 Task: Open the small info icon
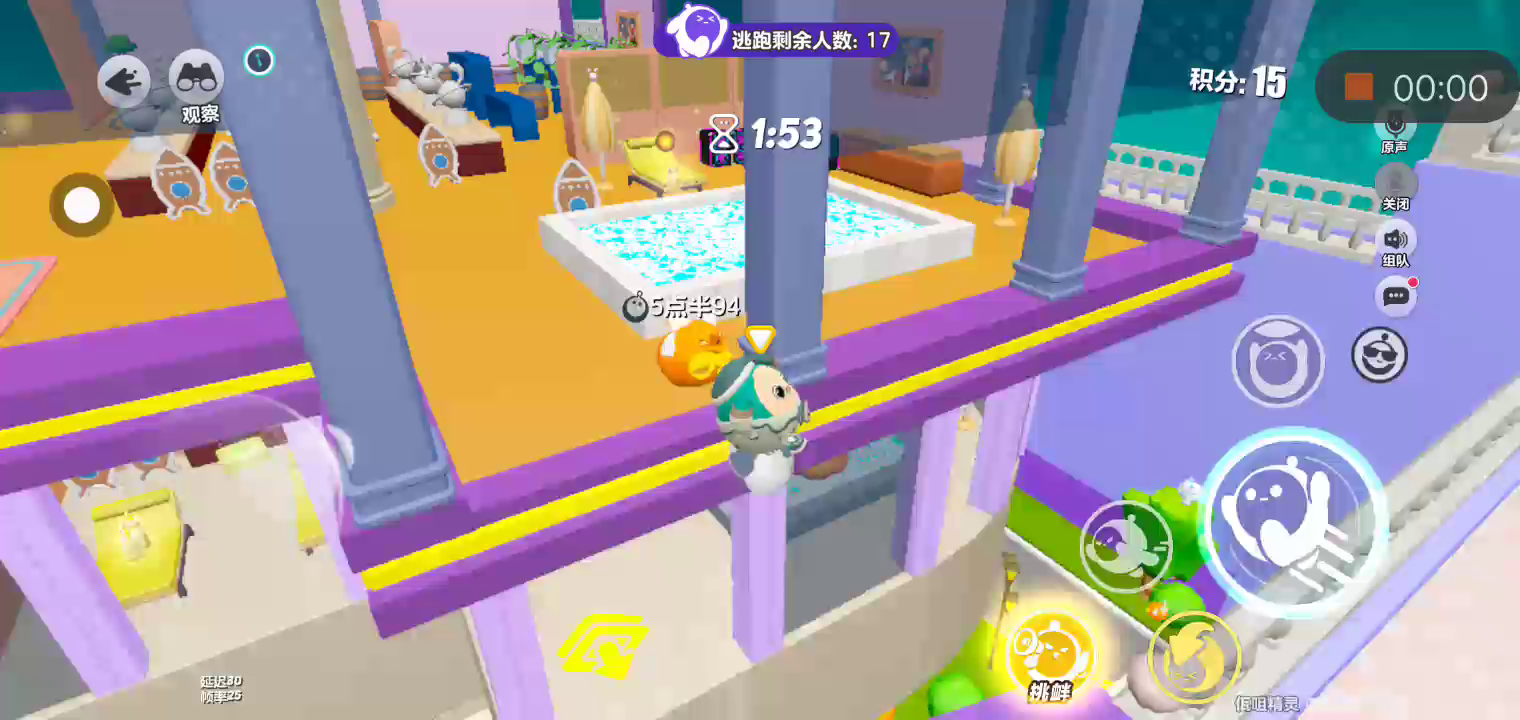click(x=259, y=61)
